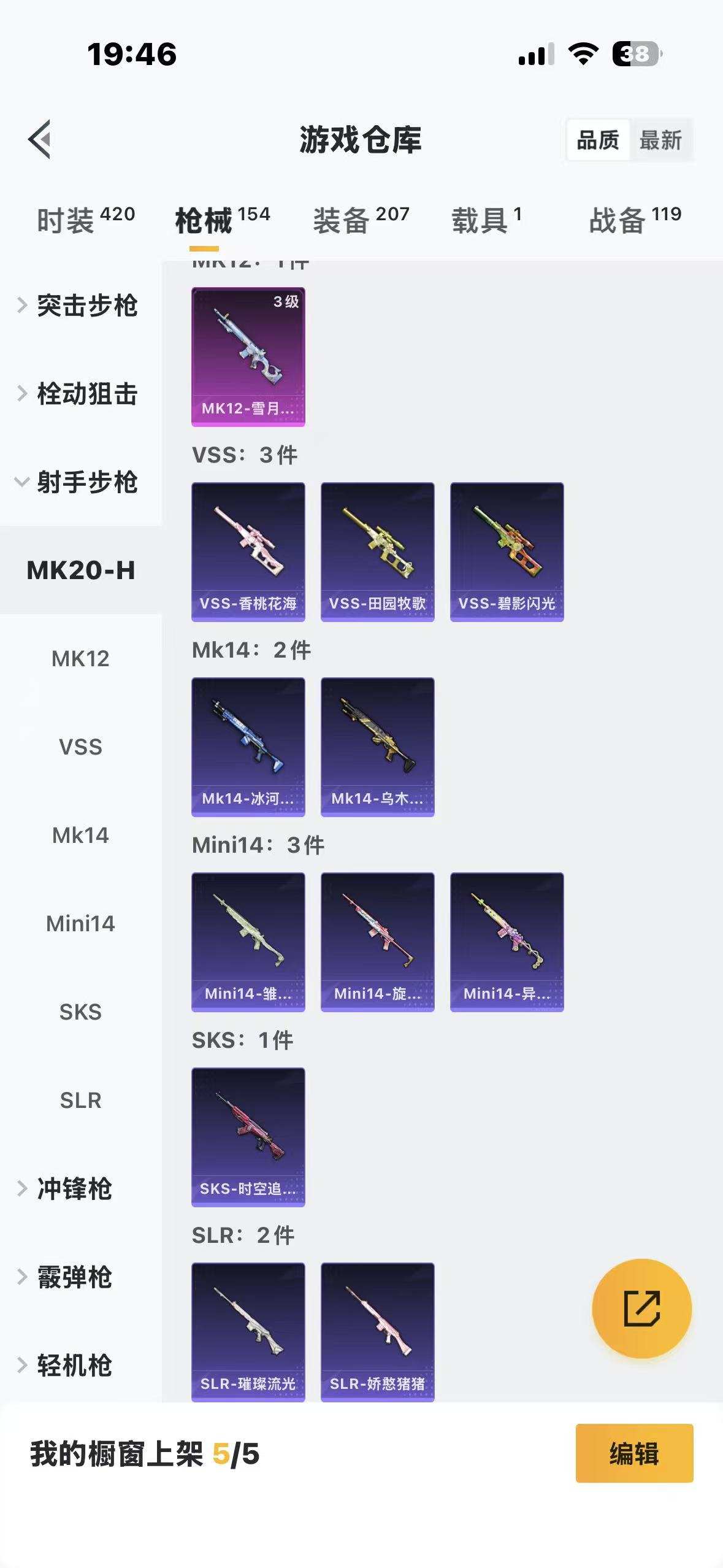
Task: Go back using the top-left arrow
Action: click(x=40, y=139)
